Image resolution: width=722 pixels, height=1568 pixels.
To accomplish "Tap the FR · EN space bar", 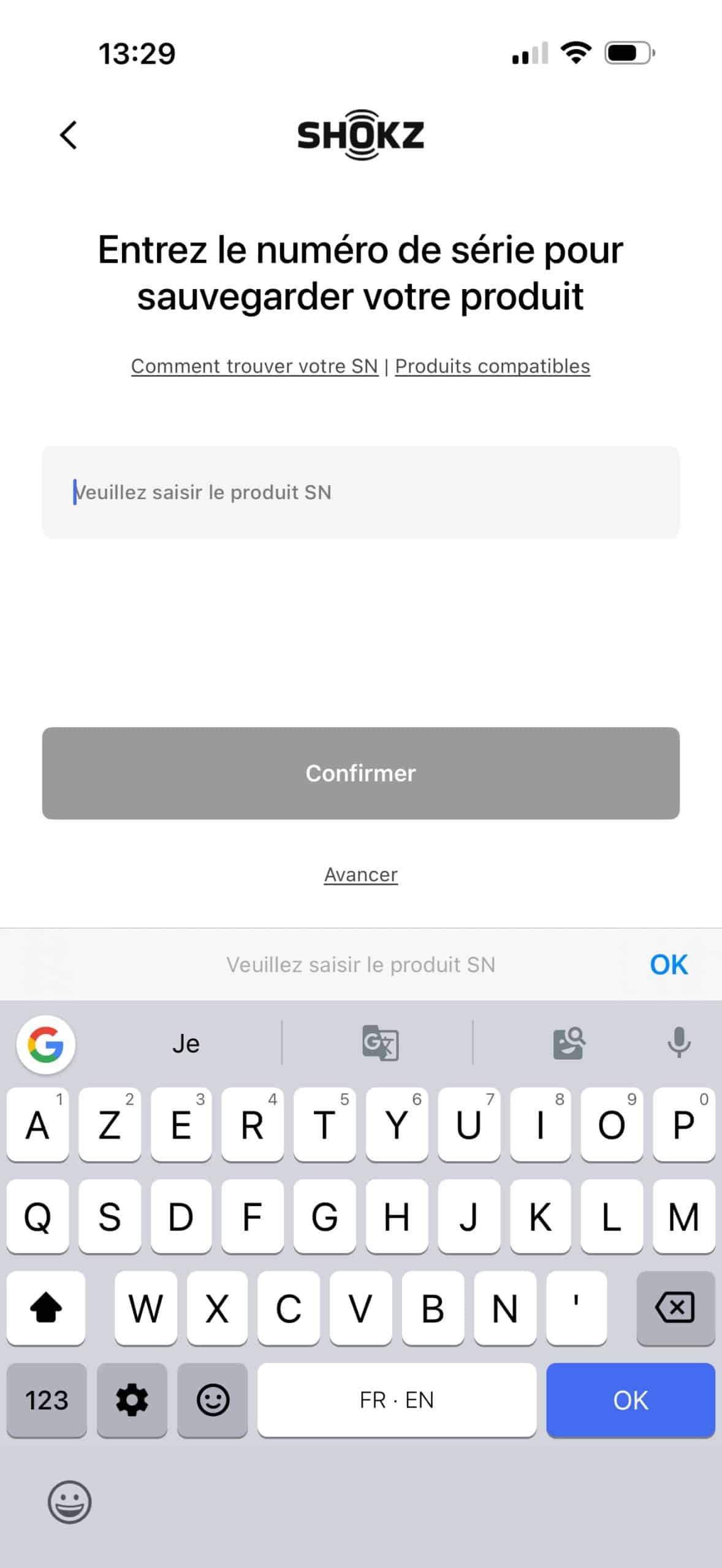I will (397, 1400).
